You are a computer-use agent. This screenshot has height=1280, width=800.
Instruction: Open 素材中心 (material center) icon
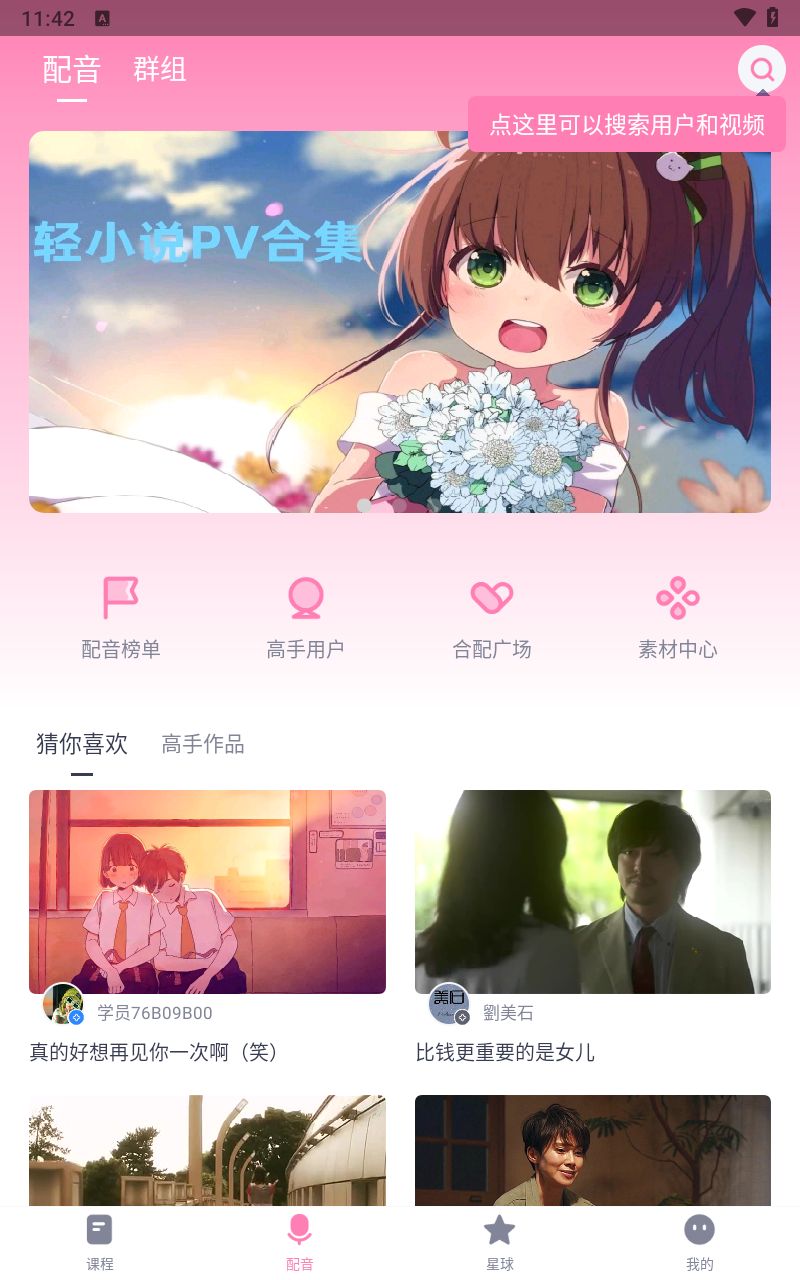(677, 598)
